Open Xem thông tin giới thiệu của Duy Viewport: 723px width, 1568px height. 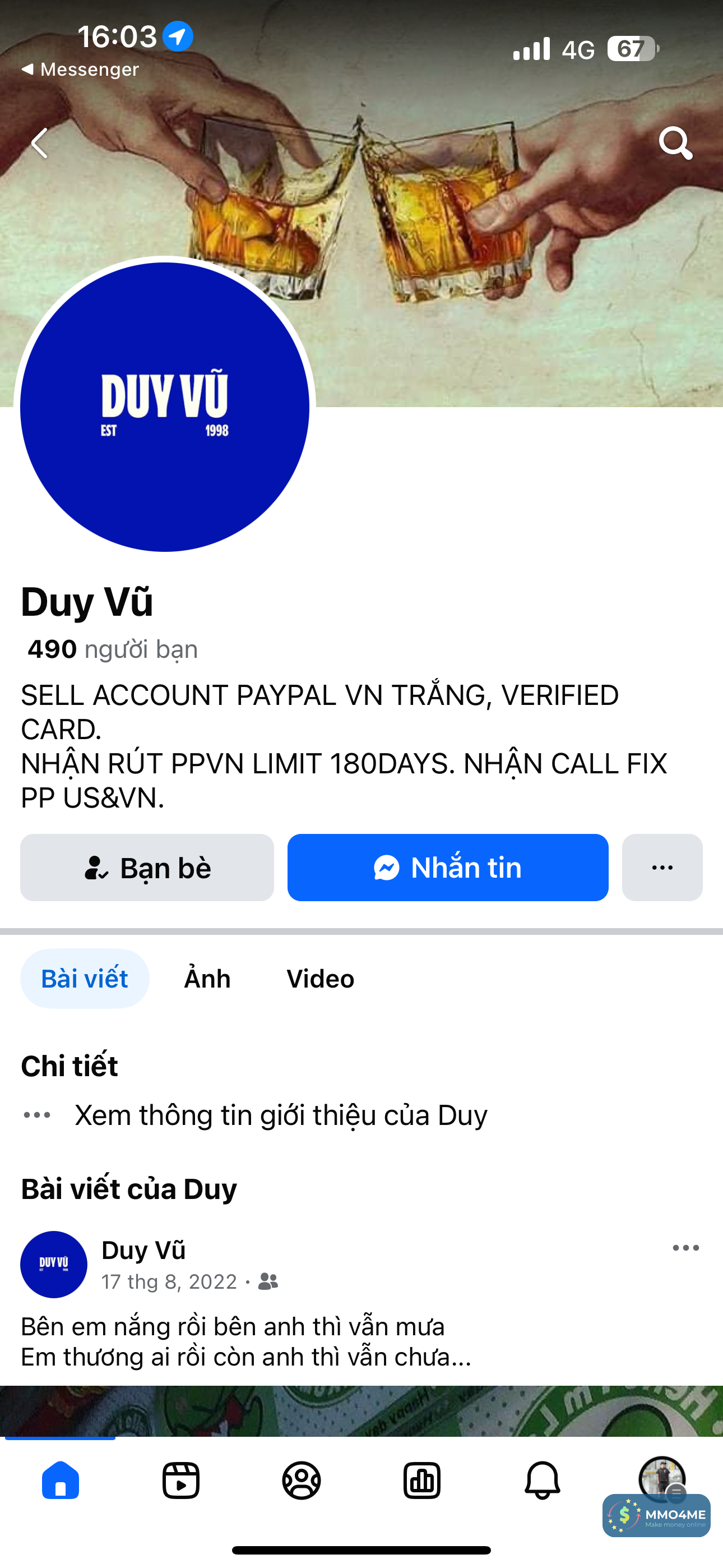tap(281, 1115)
